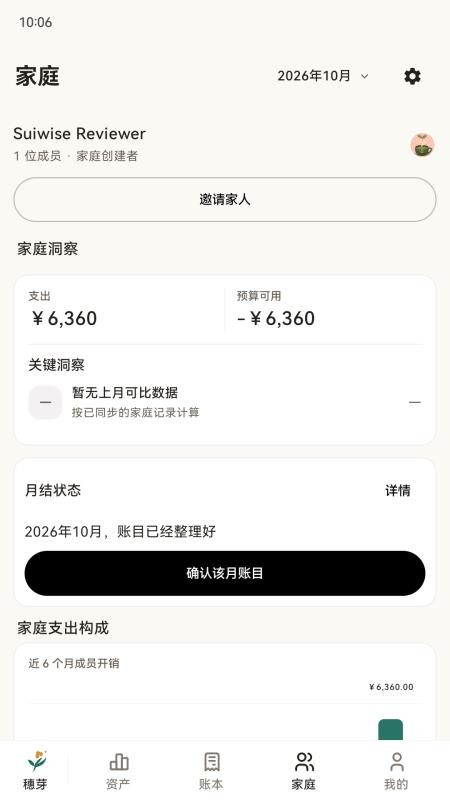Select the 家庭 tab
450x800 pixels.
304,770
